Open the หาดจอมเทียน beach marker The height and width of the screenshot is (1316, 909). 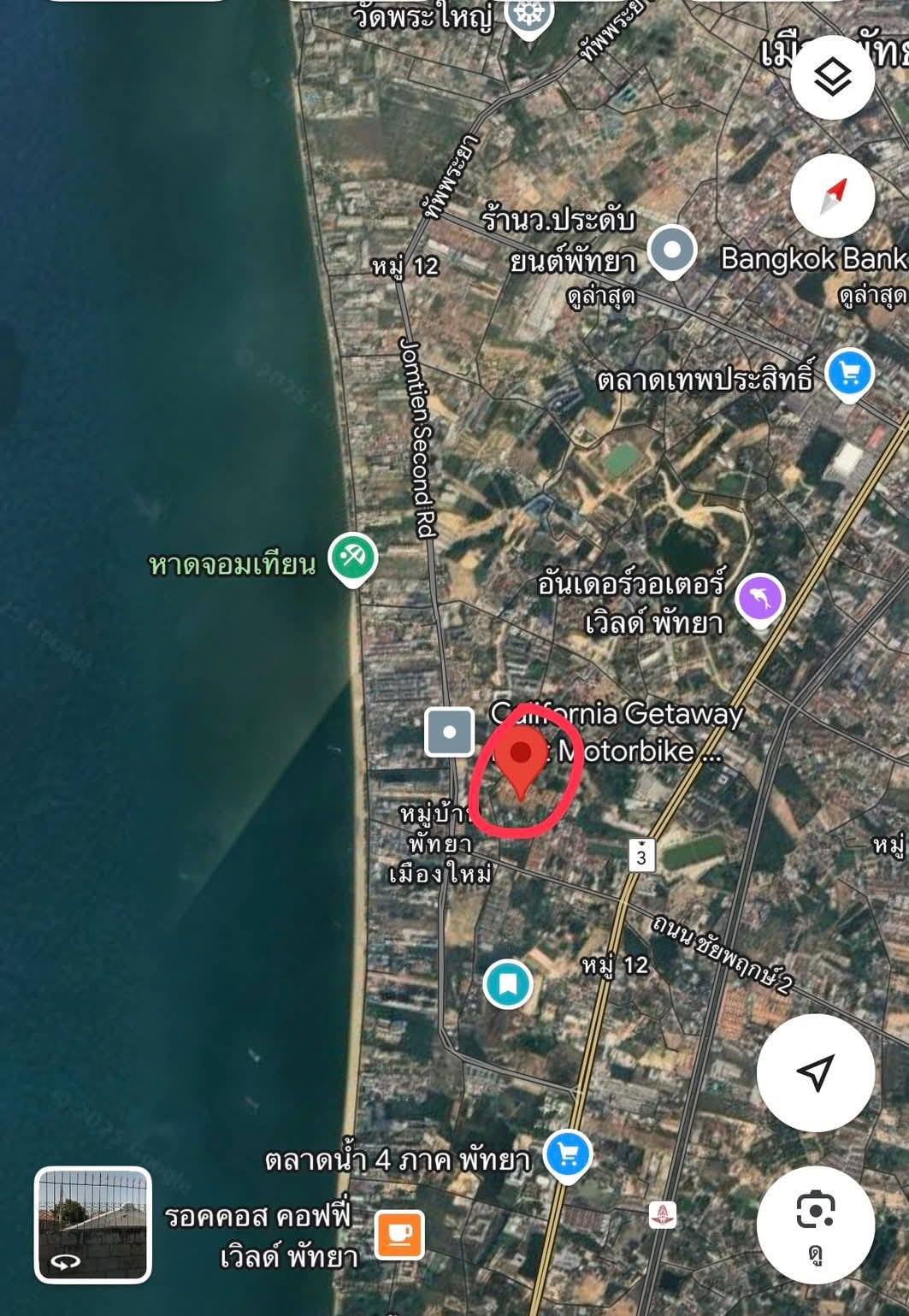(353, 558)
